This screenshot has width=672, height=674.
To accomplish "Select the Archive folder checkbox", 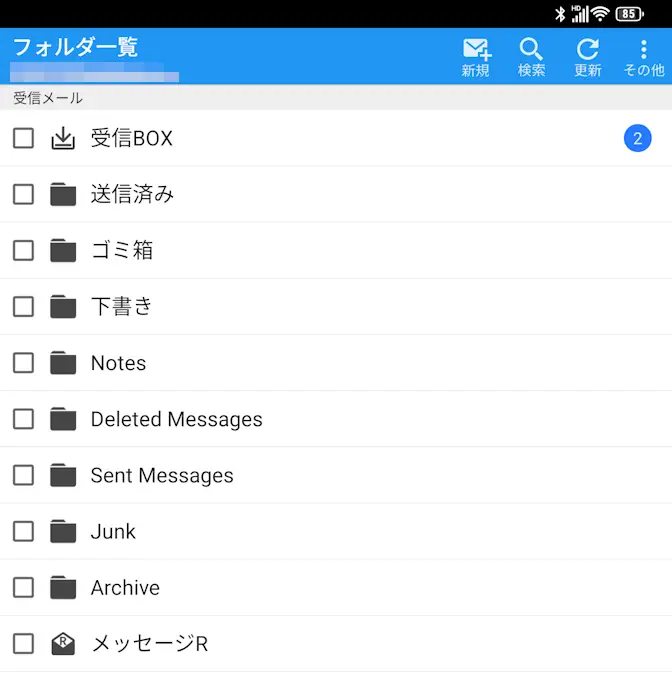I will click(x=23, y=587).
